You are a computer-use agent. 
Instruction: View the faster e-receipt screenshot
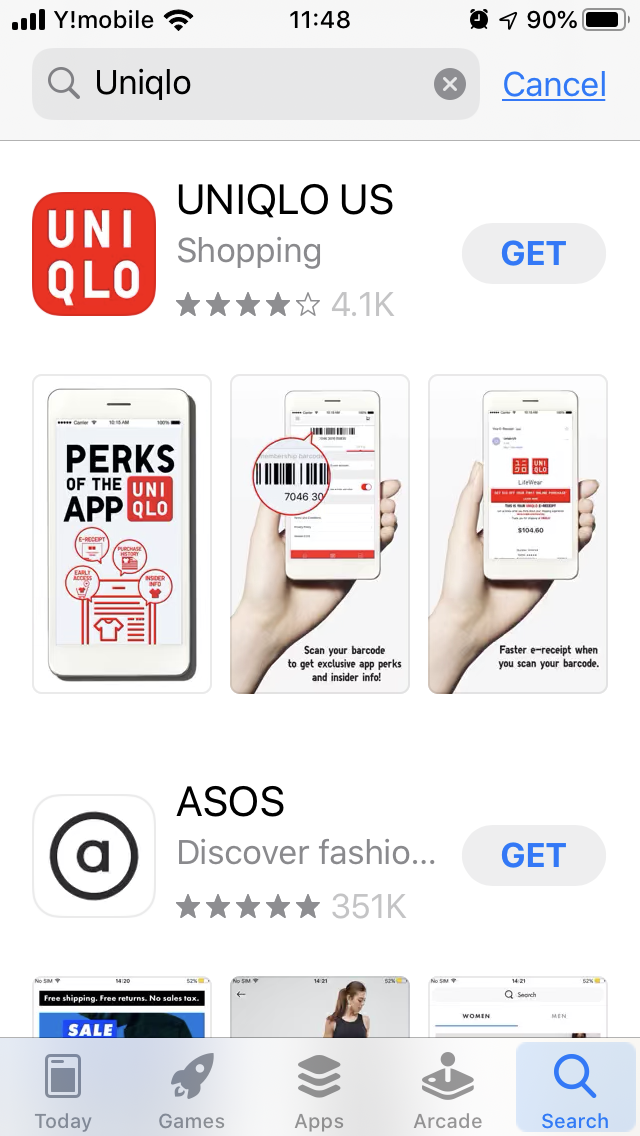518,533
